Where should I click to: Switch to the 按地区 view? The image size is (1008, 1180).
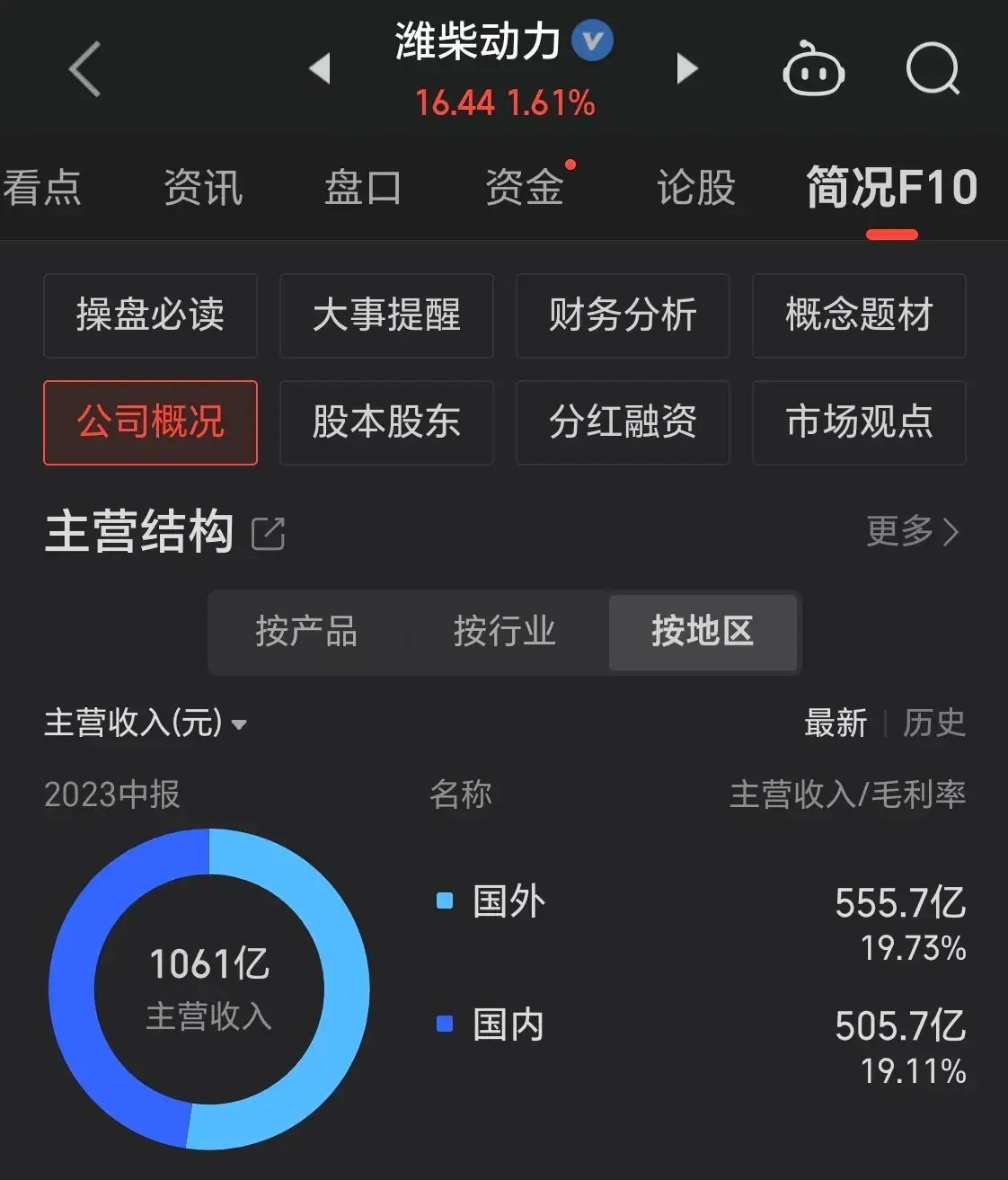(703, 633)
